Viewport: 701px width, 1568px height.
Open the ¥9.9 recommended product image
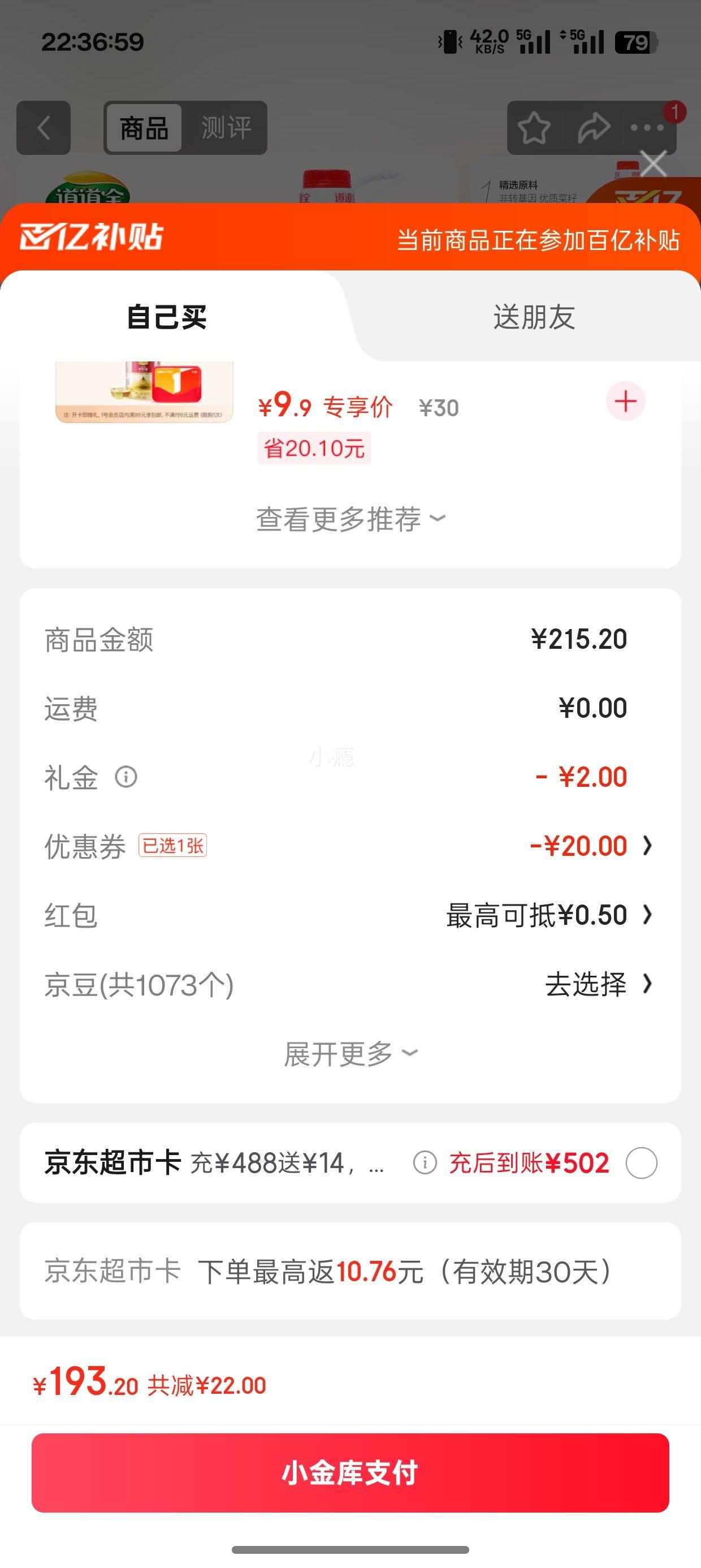click(x=144, y=391)
